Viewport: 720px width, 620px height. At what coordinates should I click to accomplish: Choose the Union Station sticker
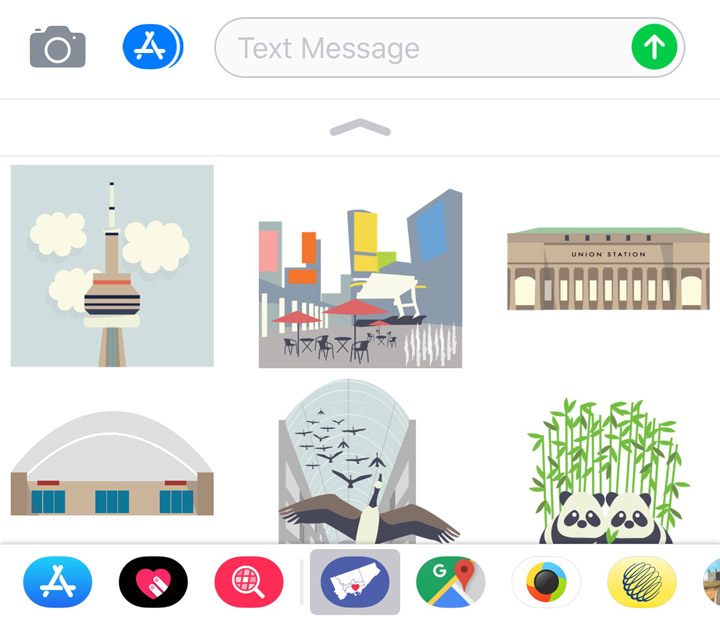pyautogui.click(x=607, y=268)
